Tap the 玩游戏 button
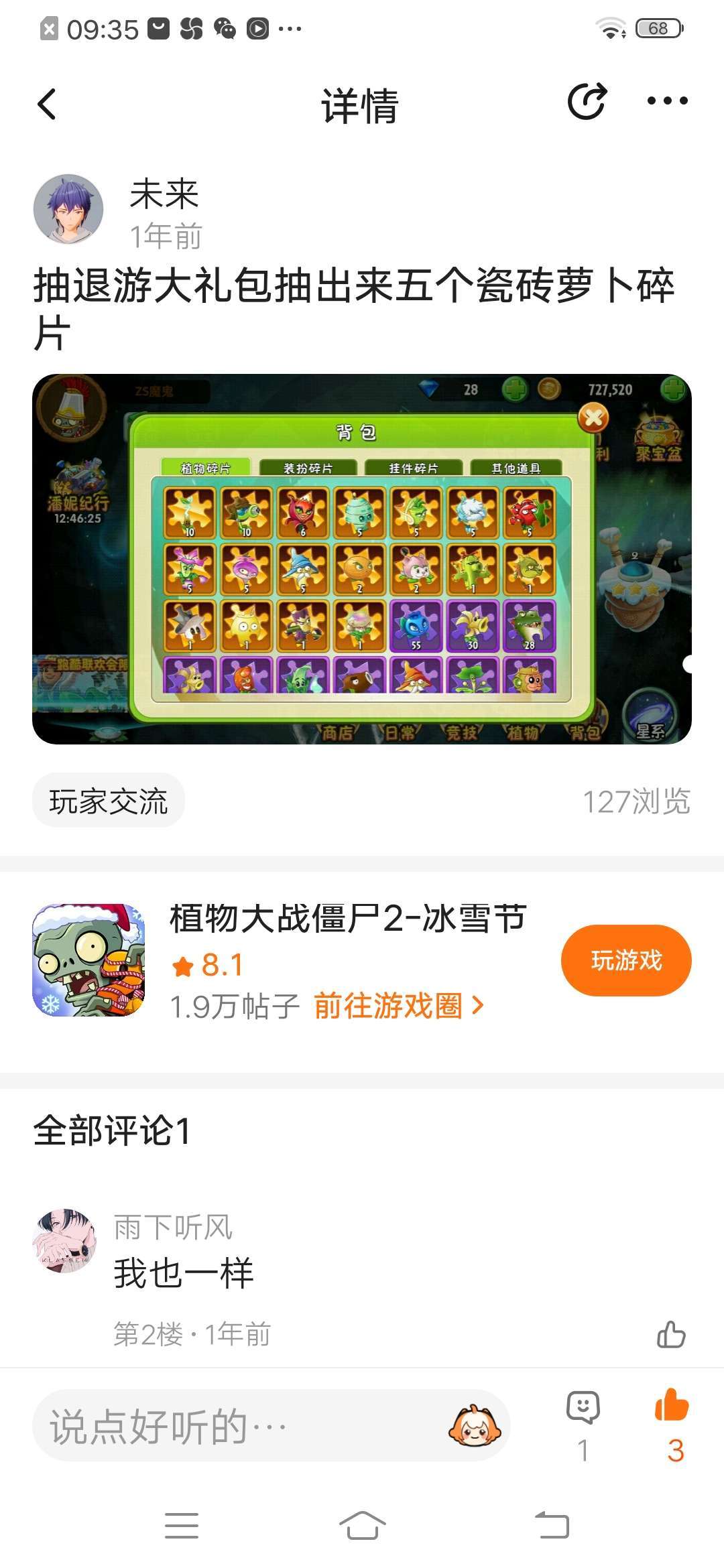 (x=625, y=960)
